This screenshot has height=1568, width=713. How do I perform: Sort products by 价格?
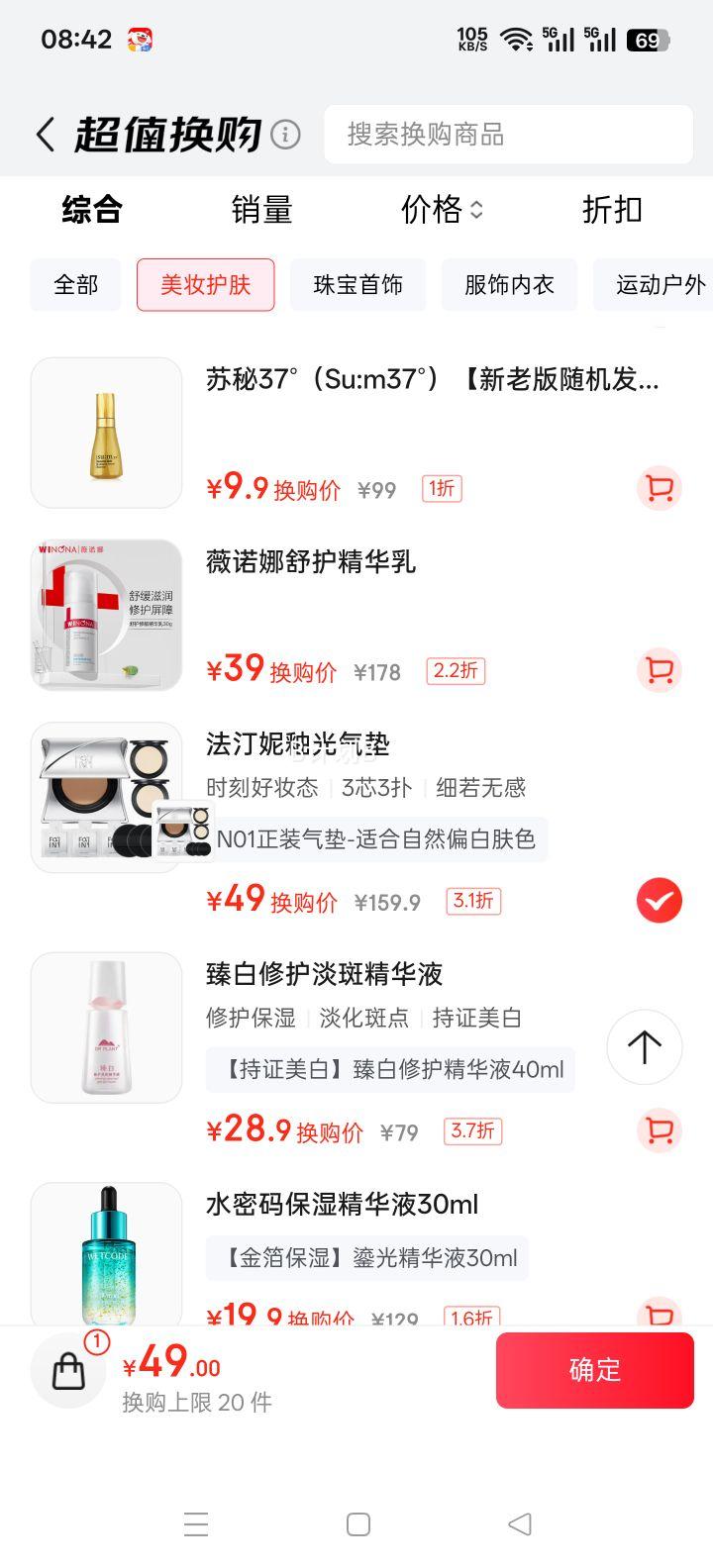coord(442,210)
